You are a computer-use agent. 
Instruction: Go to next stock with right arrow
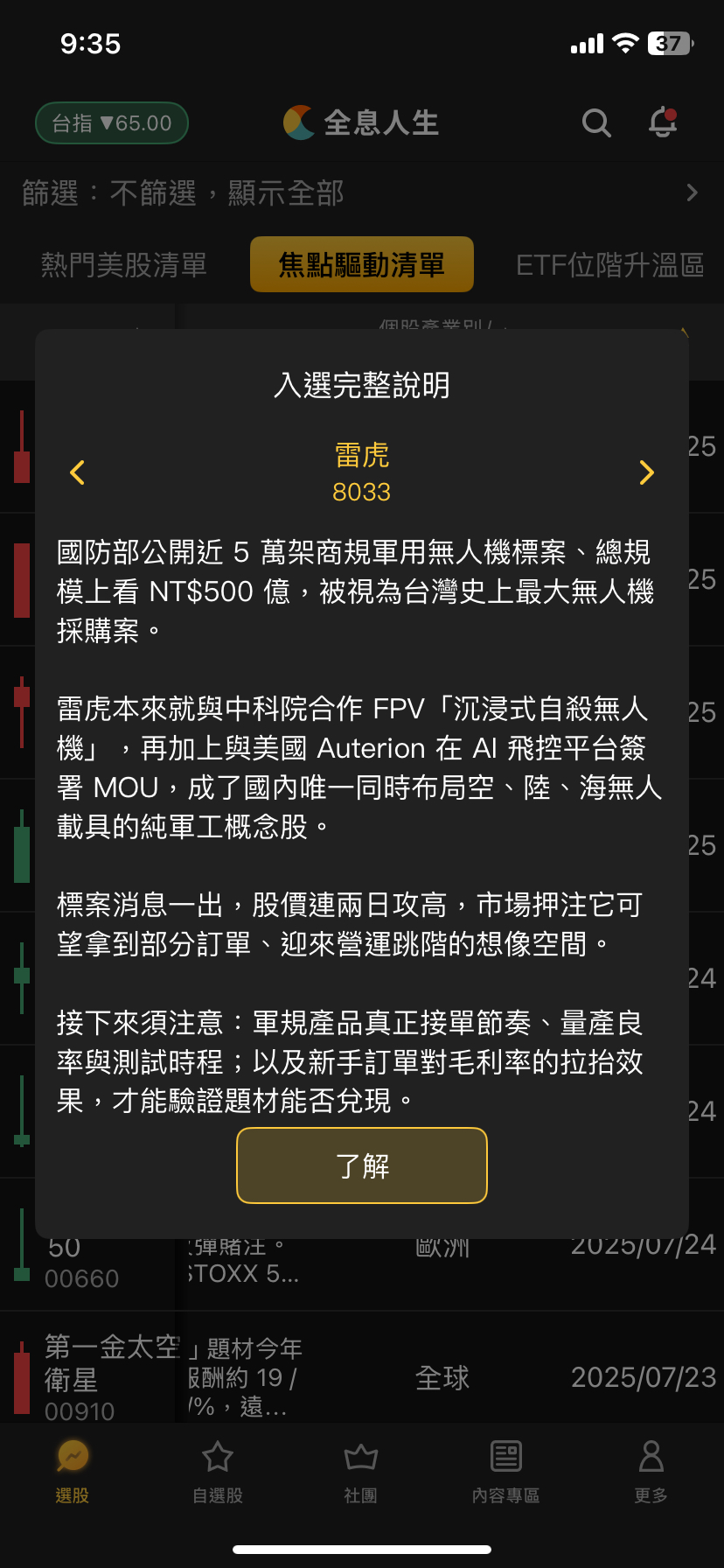[646, 472]
